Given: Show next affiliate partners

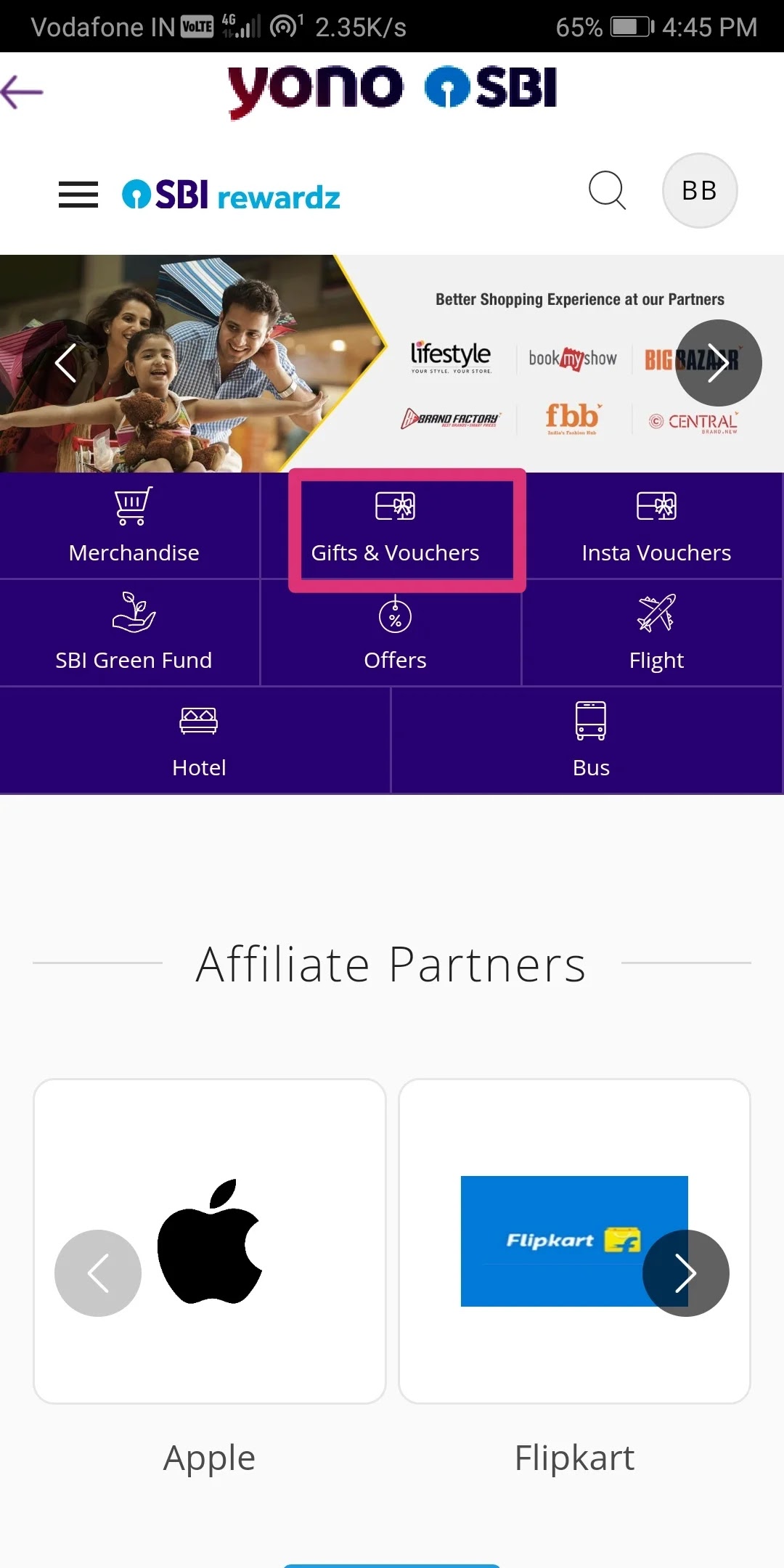Looking at the screenshot, I should [685, 1273].
